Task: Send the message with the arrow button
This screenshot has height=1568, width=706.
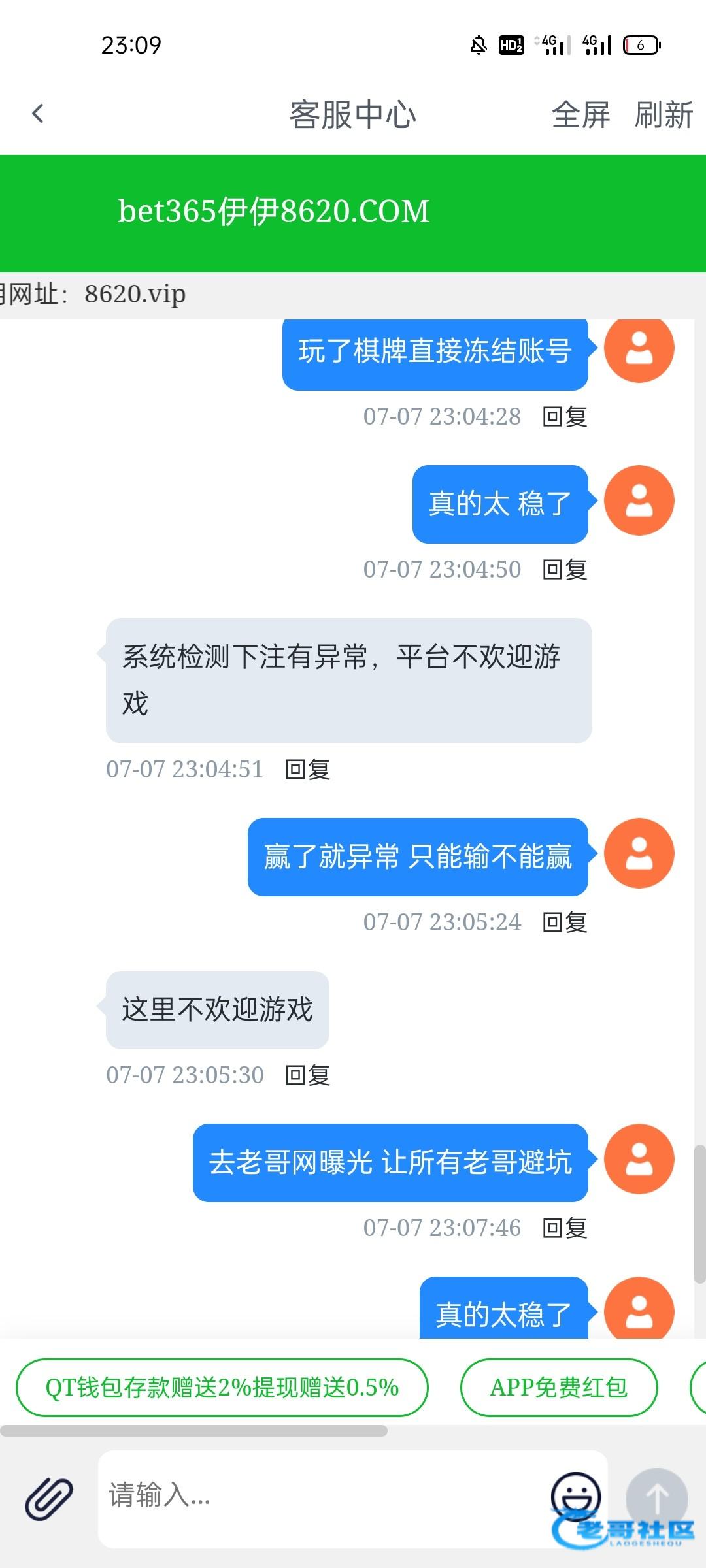Action: [x=656, y=1499]
